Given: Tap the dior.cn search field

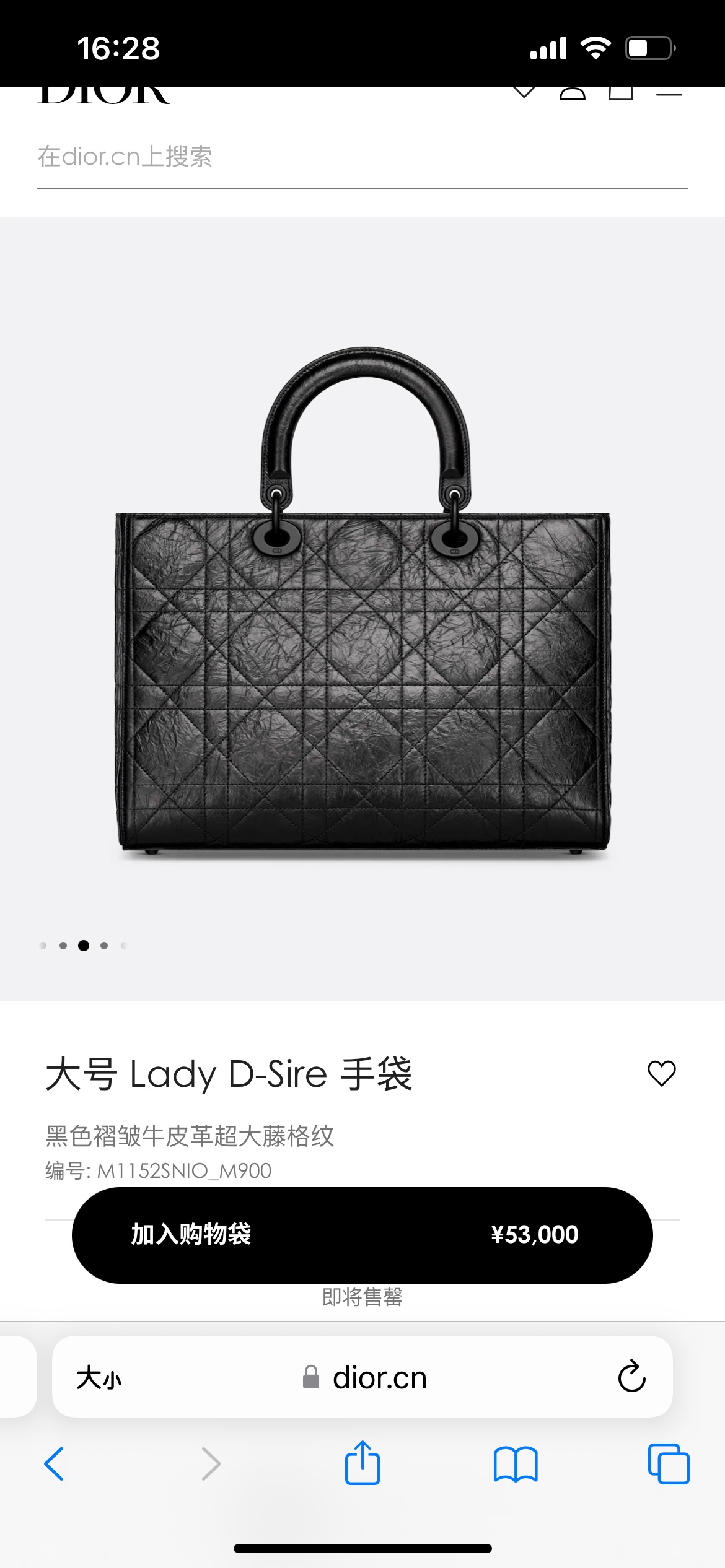Looking at the screenshot, I should (362, 157).
